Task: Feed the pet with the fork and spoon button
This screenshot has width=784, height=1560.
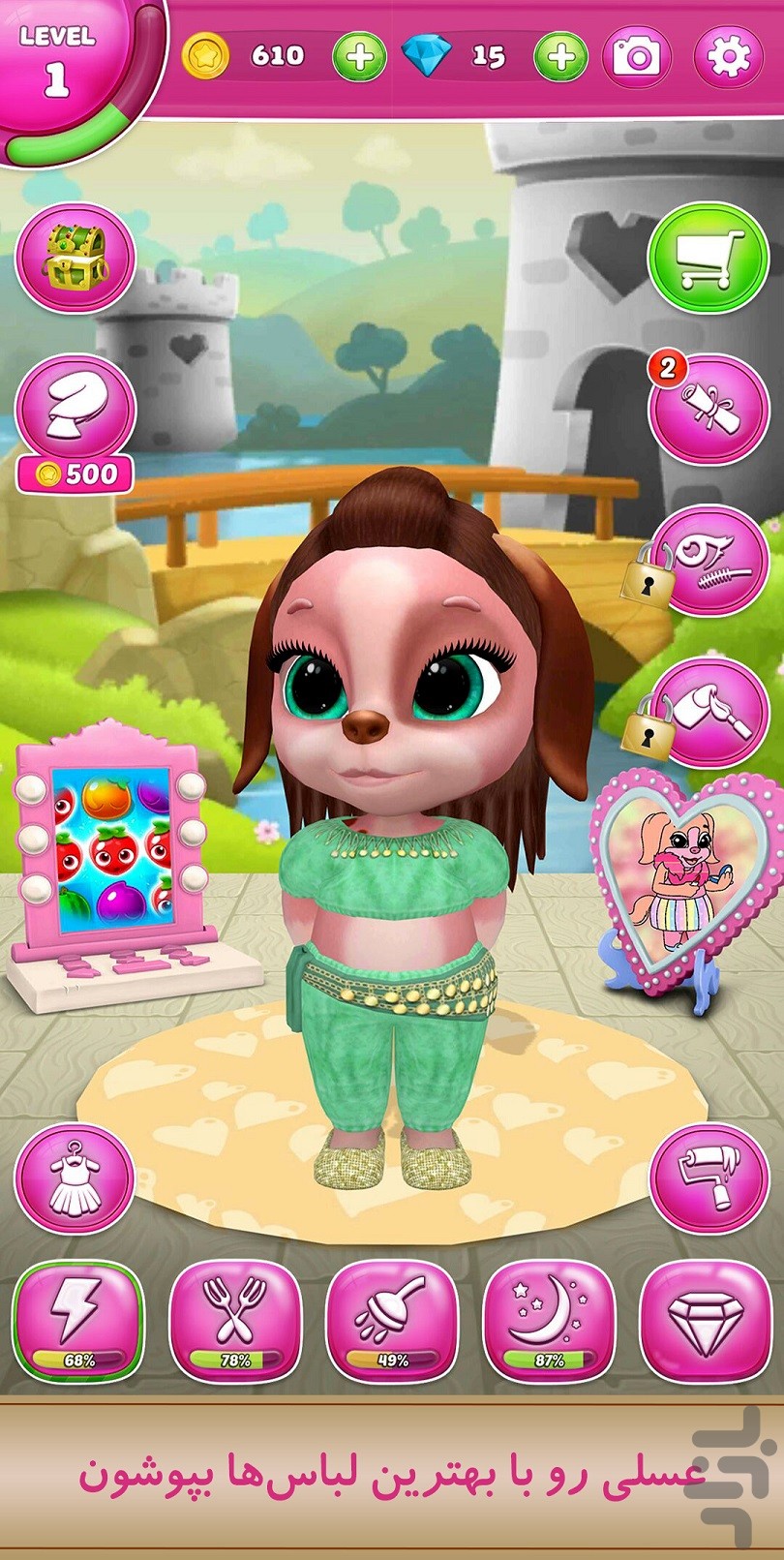Action: (235, 1321)
